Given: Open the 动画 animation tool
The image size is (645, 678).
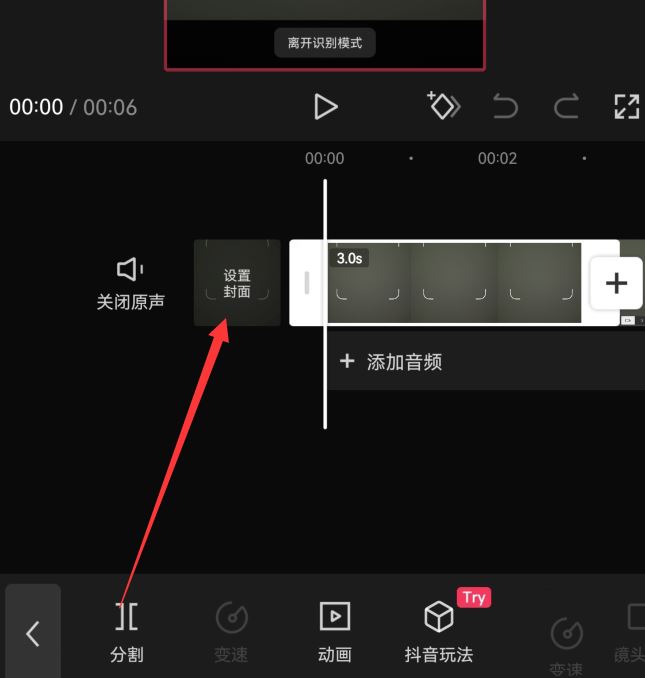Looking at the screenshot, I should pos(335,632).
